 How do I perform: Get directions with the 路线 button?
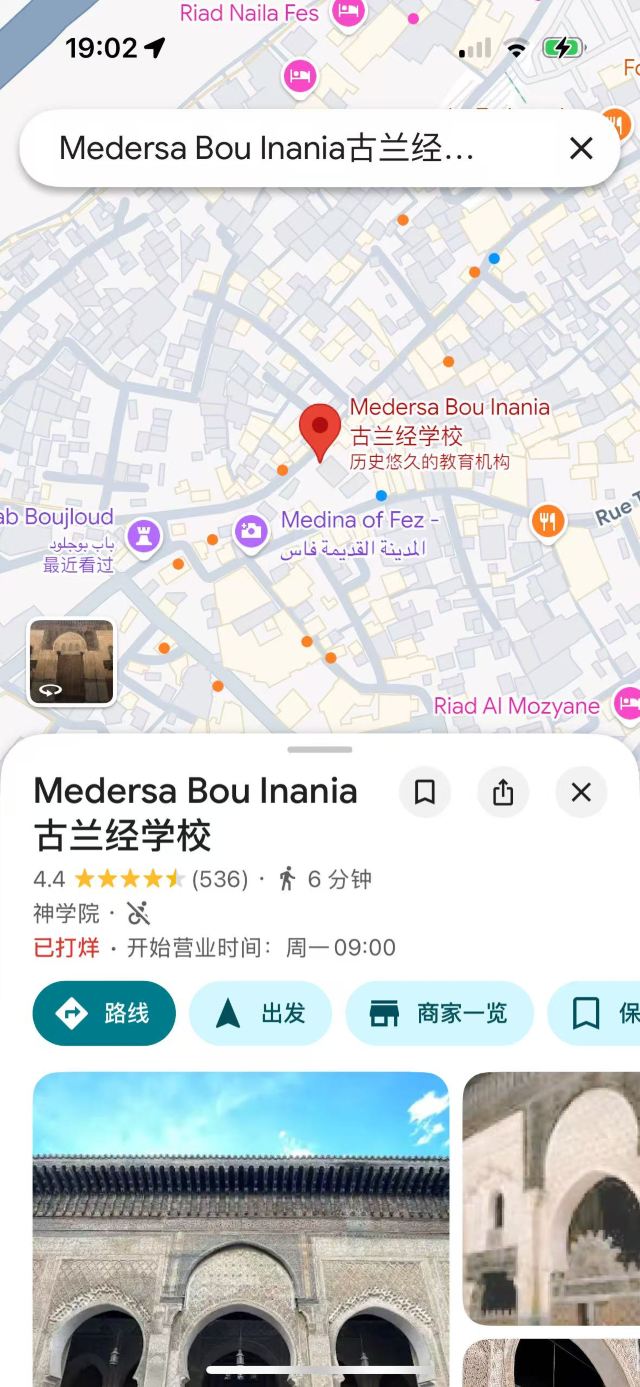[104, 1014]
